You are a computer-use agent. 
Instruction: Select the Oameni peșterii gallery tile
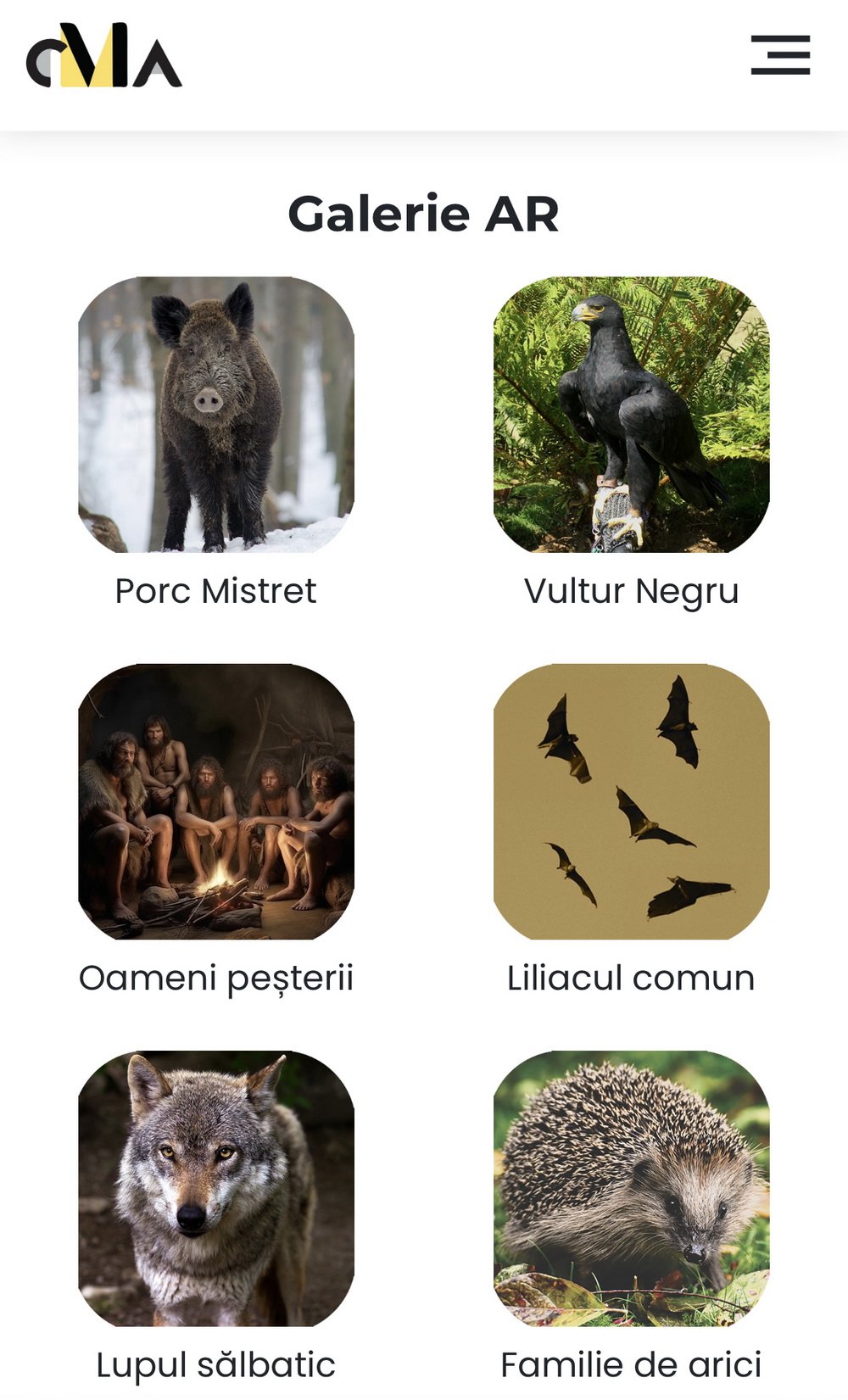[x=216, y=801]
